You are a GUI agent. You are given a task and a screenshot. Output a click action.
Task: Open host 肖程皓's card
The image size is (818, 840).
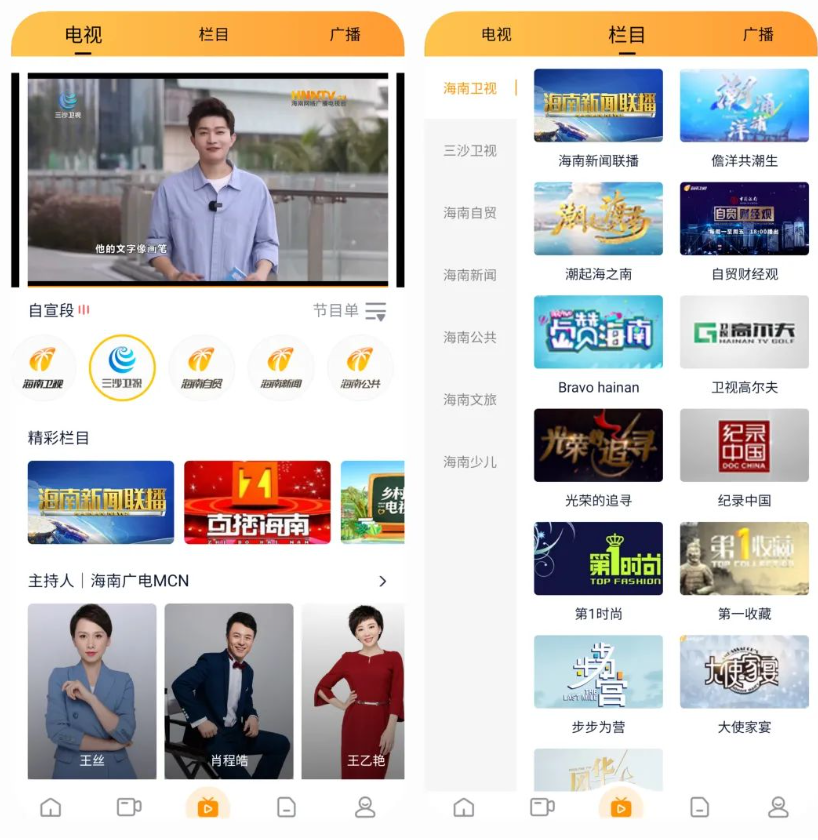[x=229, y=690]
